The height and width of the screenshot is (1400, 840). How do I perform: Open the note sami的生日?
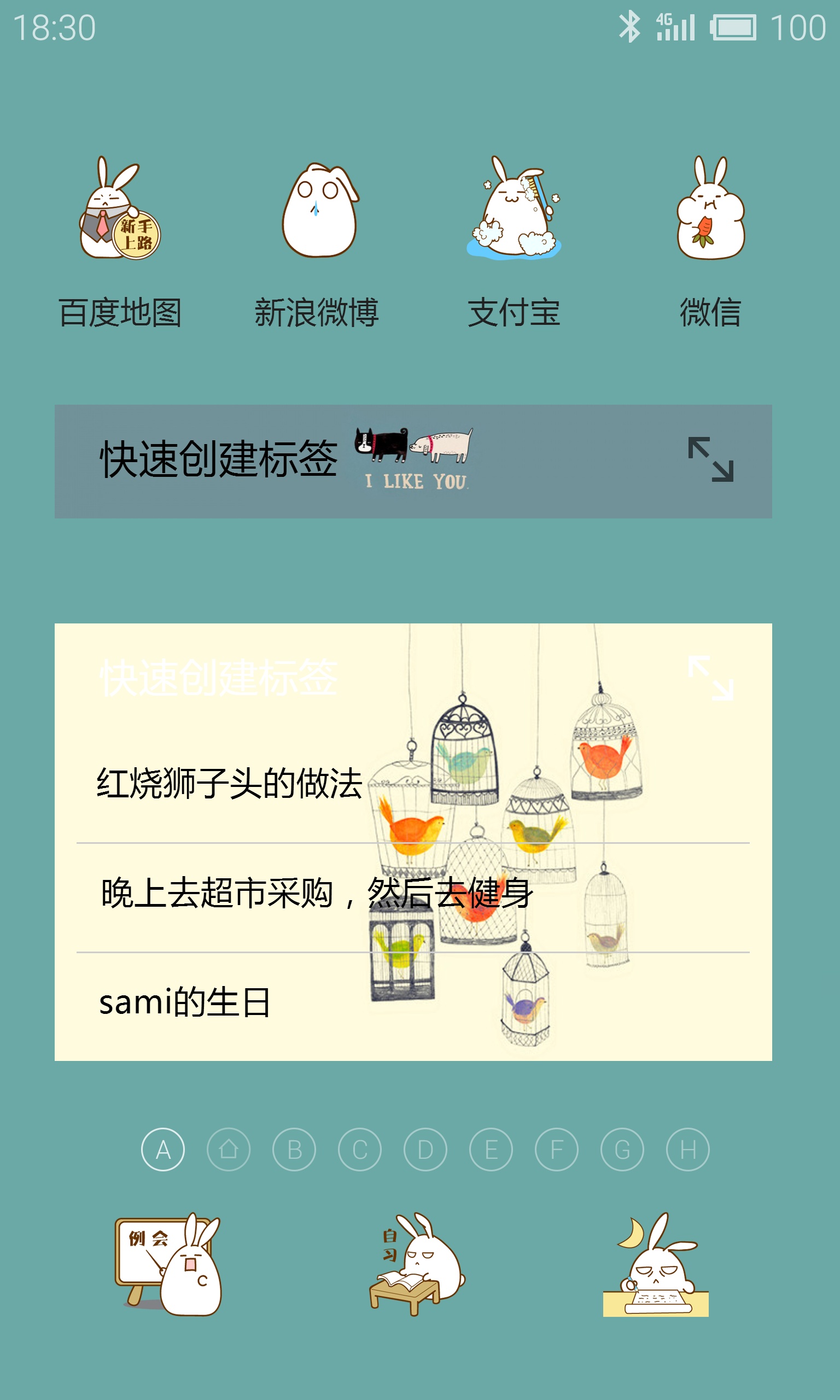[184, 1003]
